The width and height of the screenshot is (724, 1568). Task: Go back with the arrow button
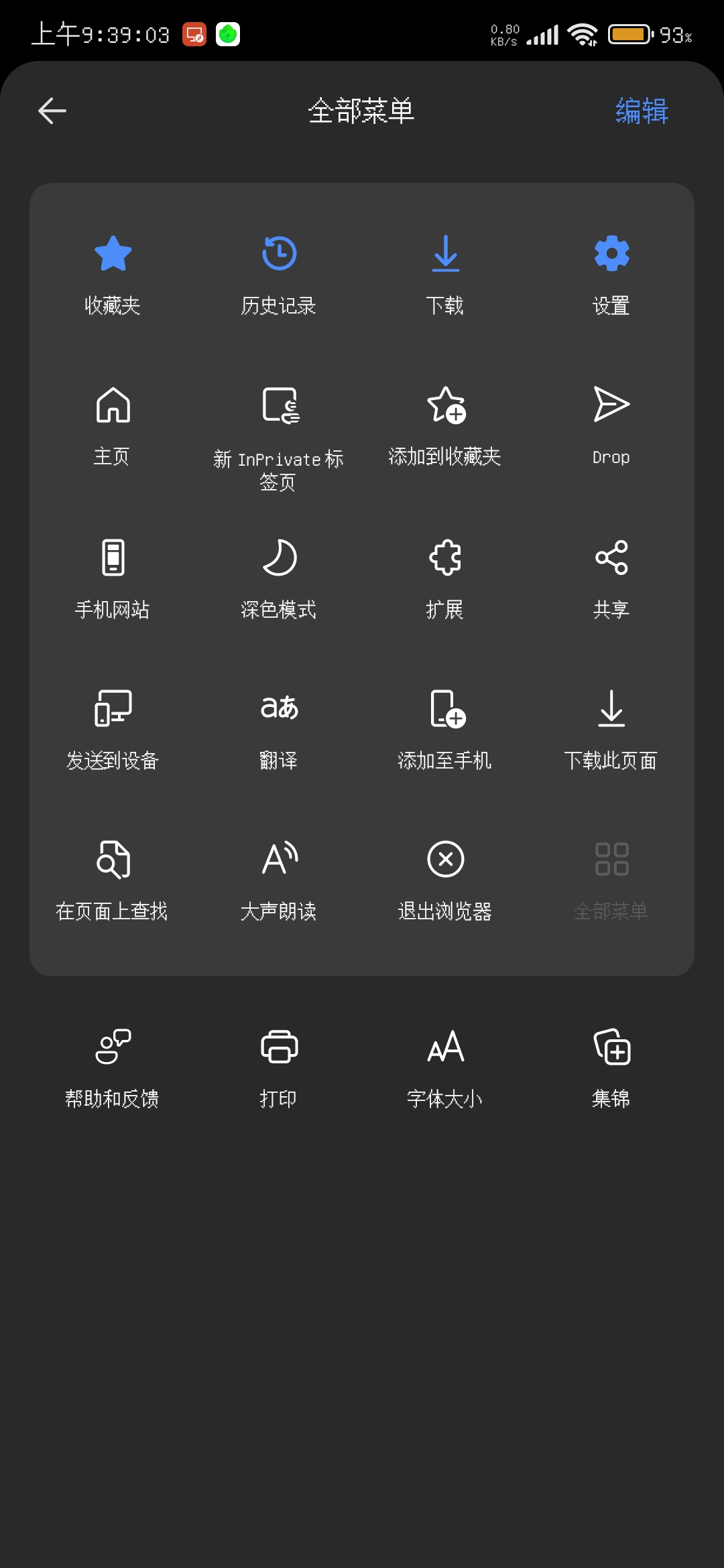[51, 112]
